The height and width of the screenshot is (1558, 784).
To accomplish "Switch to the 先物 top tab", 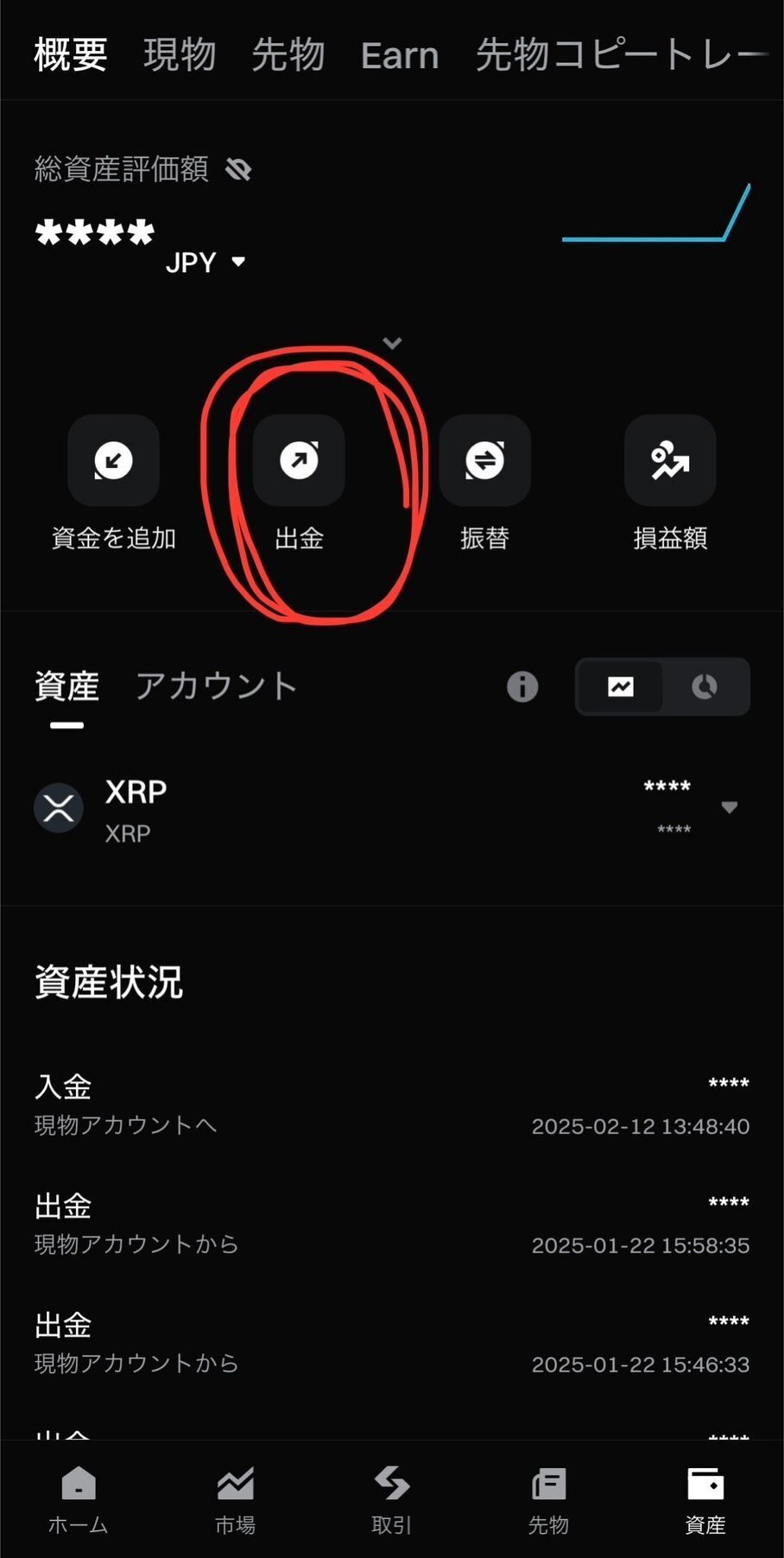I will coord(288,54).
